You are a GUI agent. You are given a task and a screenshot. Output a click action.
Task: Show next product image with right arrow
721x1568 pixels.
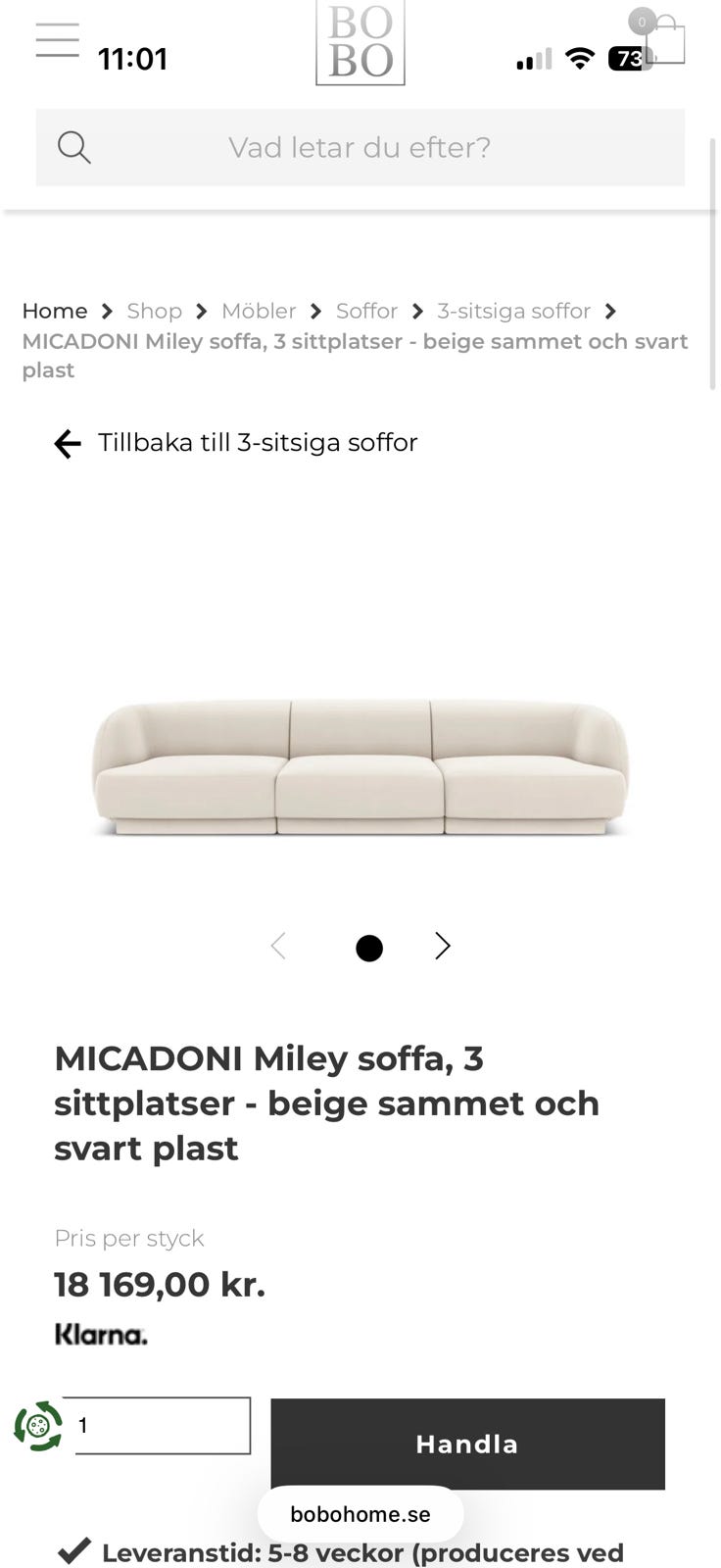(x=442, y=946)
